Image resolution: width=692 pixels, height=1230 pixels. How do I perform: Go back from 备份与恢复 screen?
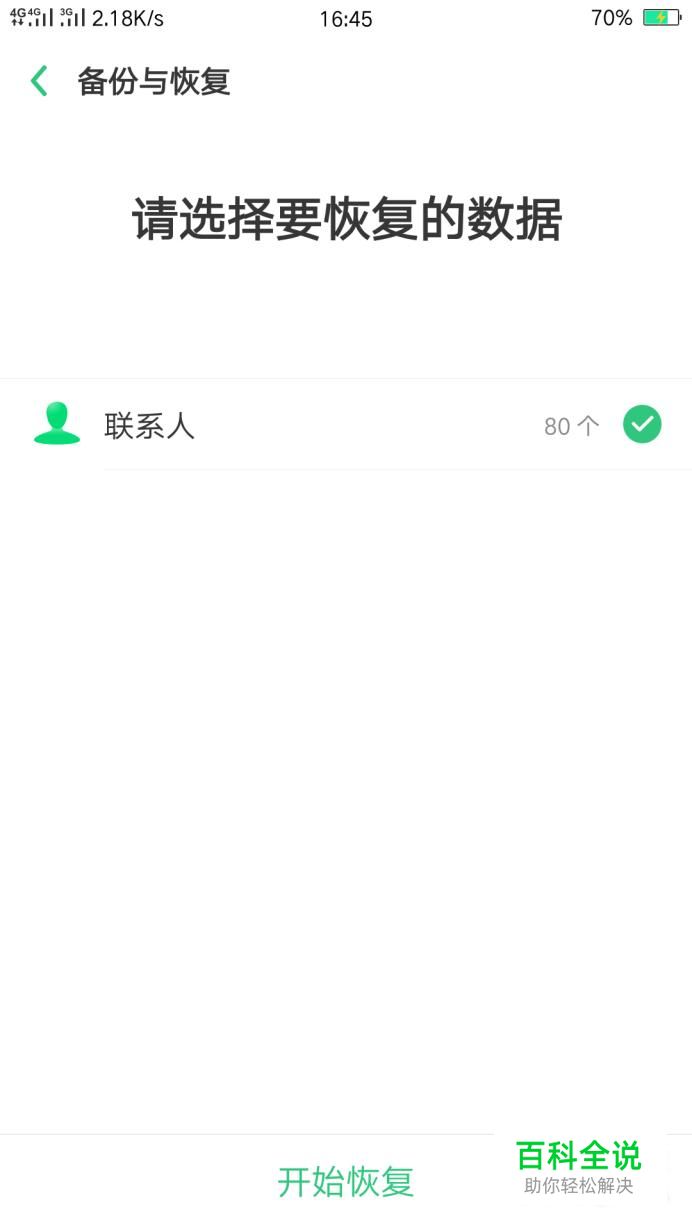39,81
